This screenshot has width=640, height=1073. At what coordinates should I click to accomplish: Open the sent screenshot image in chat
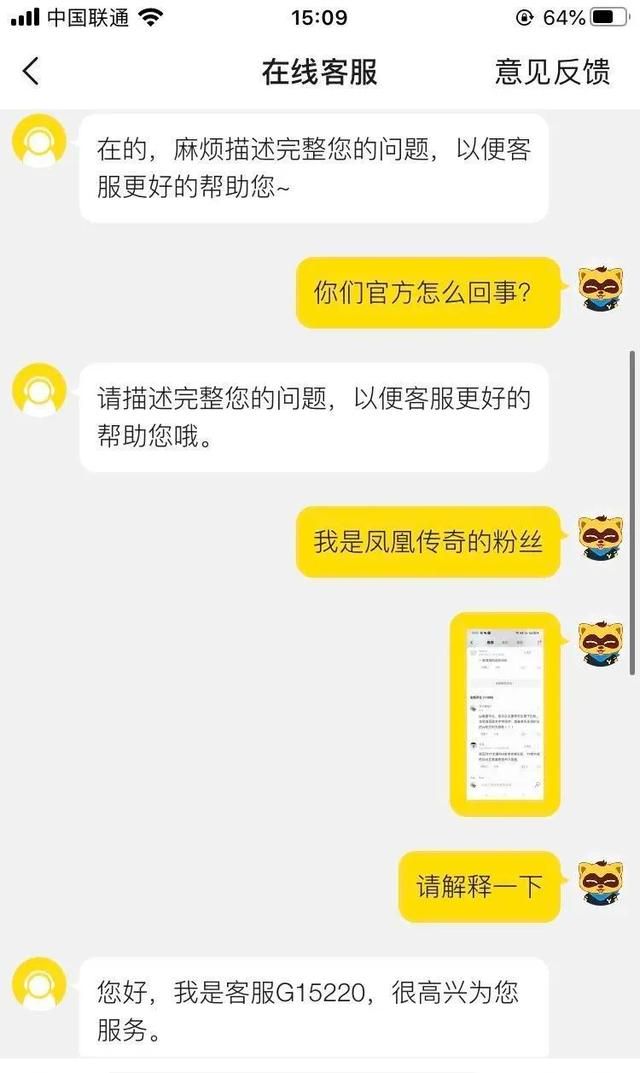pyautogui.click(x=505, y=714)
